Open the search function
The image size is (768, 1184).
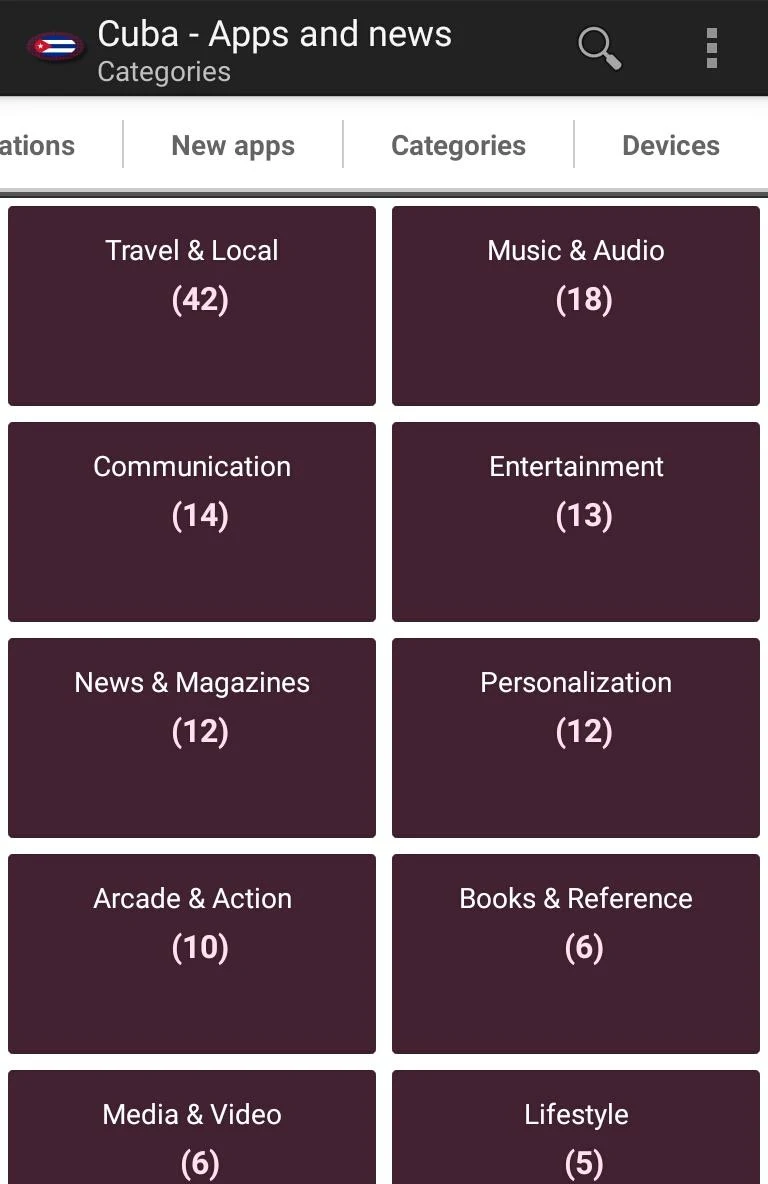click(597, 47)
